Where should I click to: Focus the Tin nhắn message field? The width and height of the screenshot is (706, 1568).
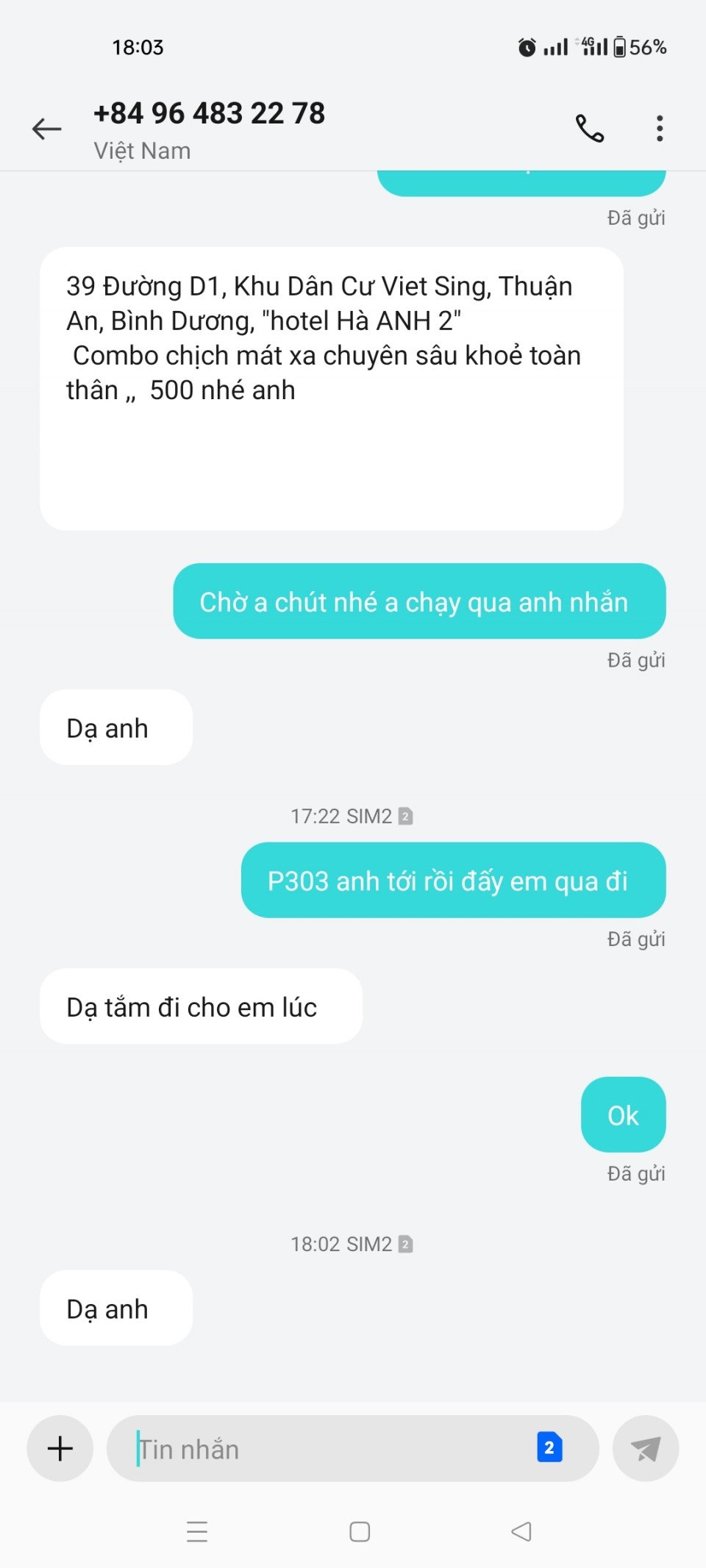[331, 1449]
